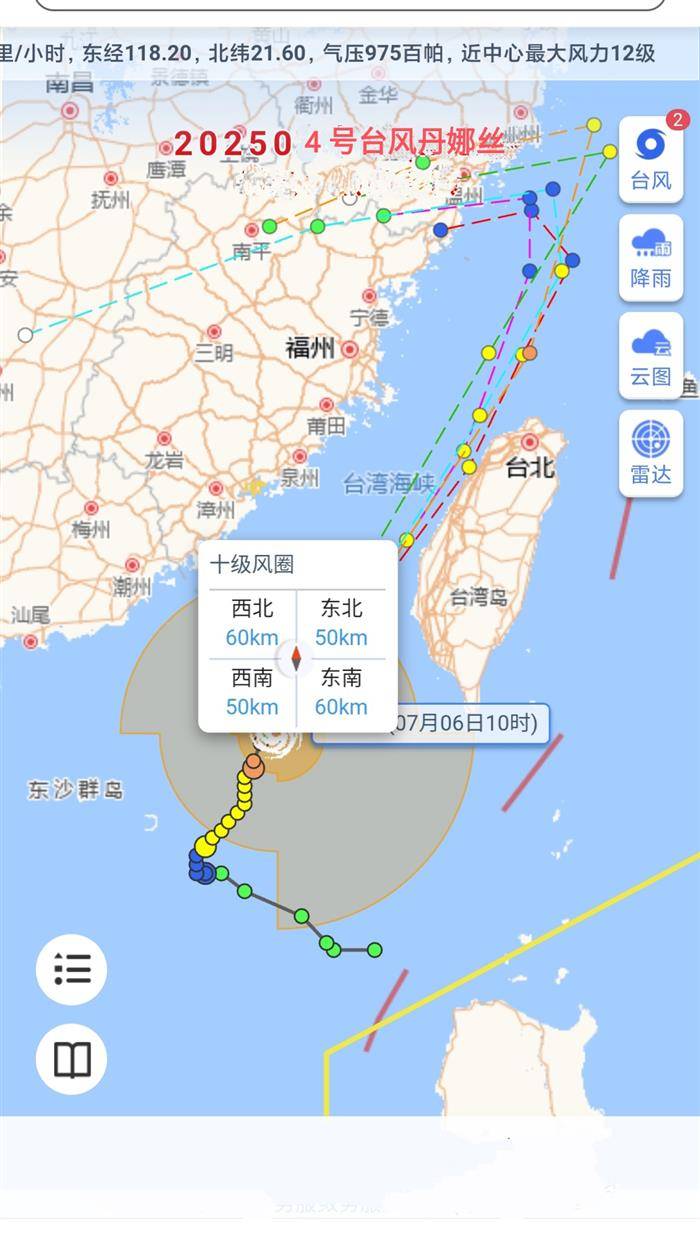Screen dimensions: 700x1245
Task: Enable the 雷达 radar layer
Action: tap(651, 453)
